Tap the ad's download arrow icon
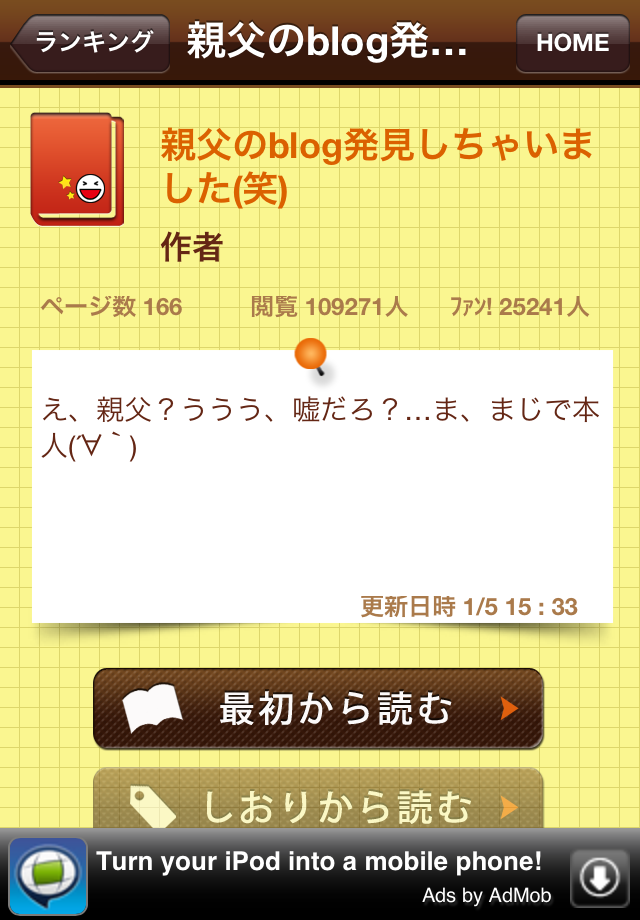This screenshot has width=640, height=920. pyautogui.click(x=599, y=878)
